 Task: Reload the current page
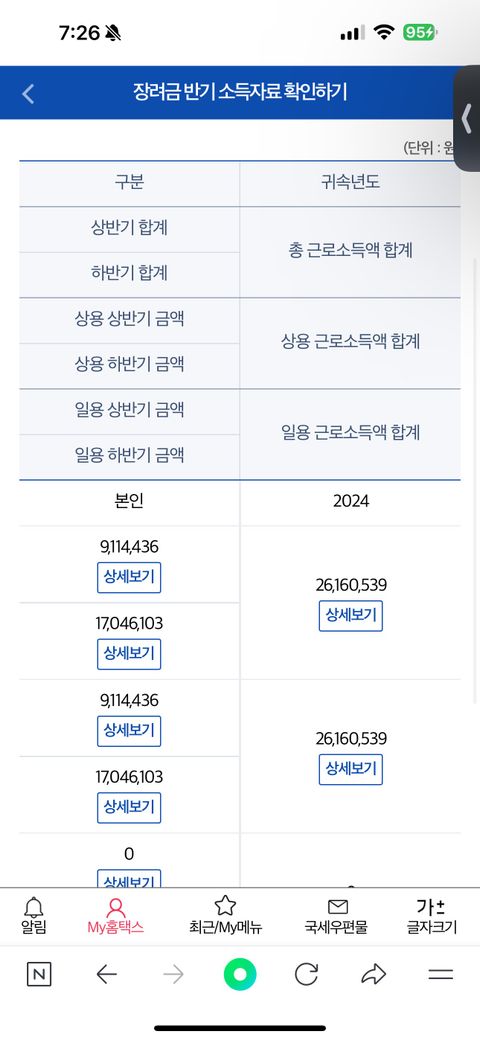coord(306,974)
